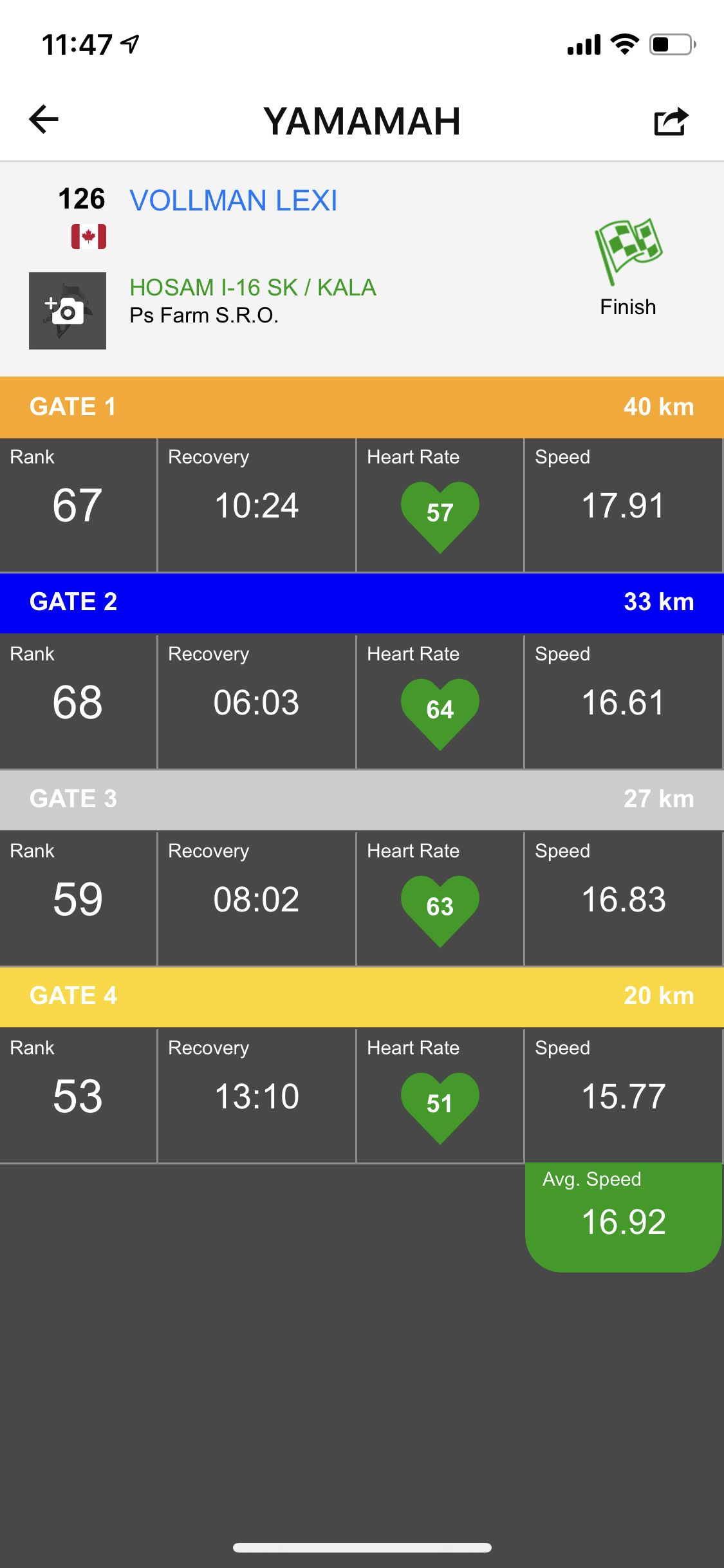Go back using the arrow icon
The height and width of the screenshot is (1568, 724).
(x=44, y=120)
